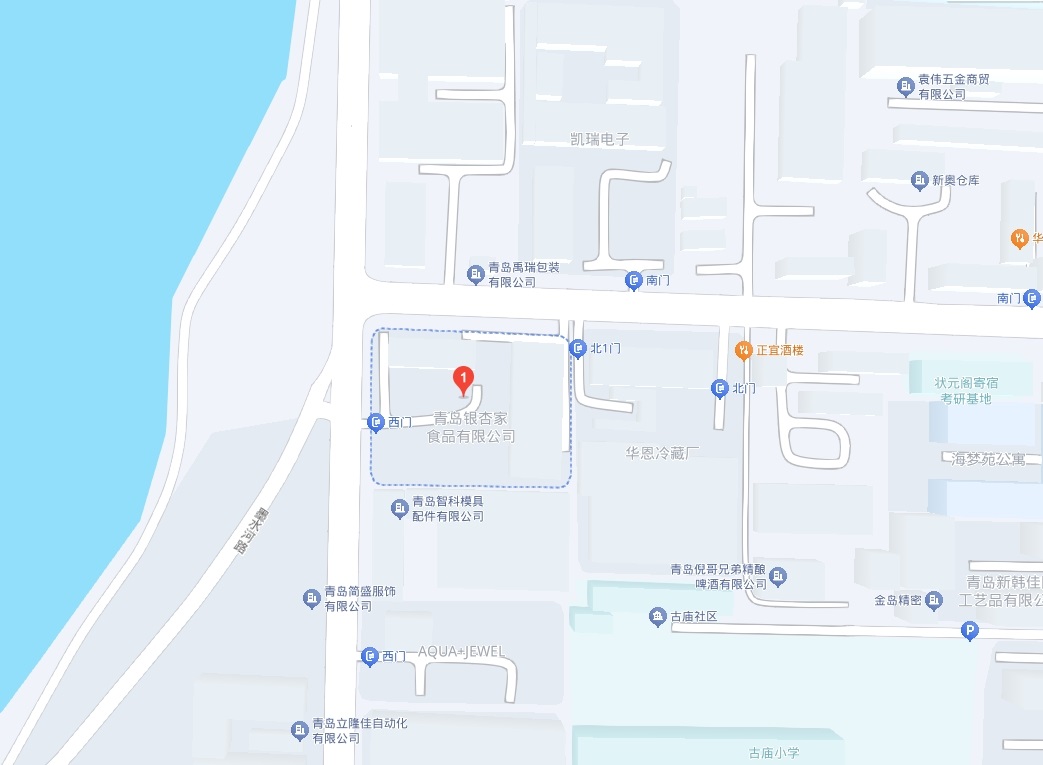The width and height of the screenshot is (1043, 765).
Task: Tap the 青岛倪哥兄弟精酿啤酒有限公司 marker
Action: click(779, 576)
